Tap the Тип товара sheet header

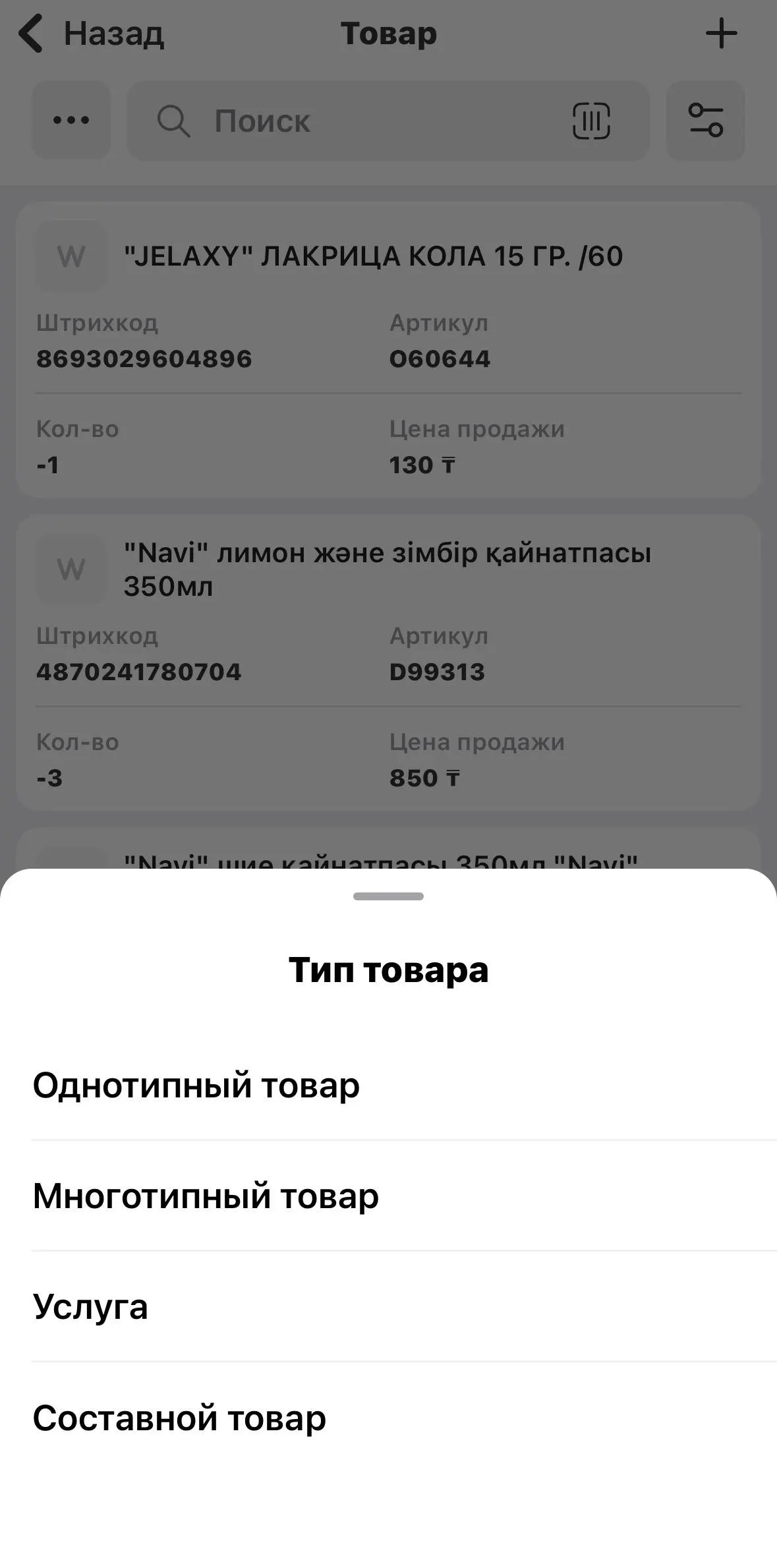[x=388, y=969]
